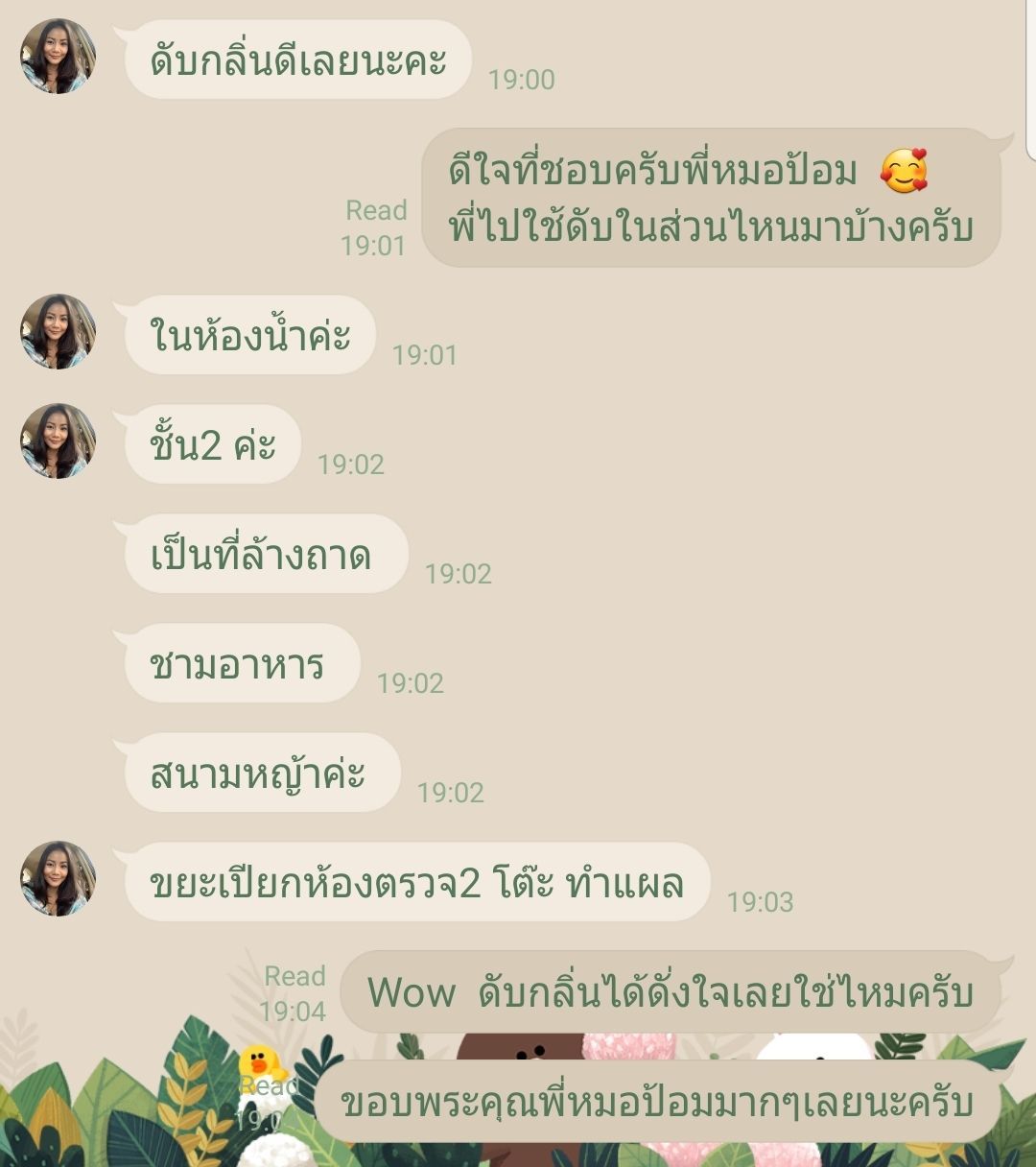1036x1167 pixels.
Task: Select the avatar beside the "ขยะเปียกห้องตรวจ2" message
Action: coord(59,879)
